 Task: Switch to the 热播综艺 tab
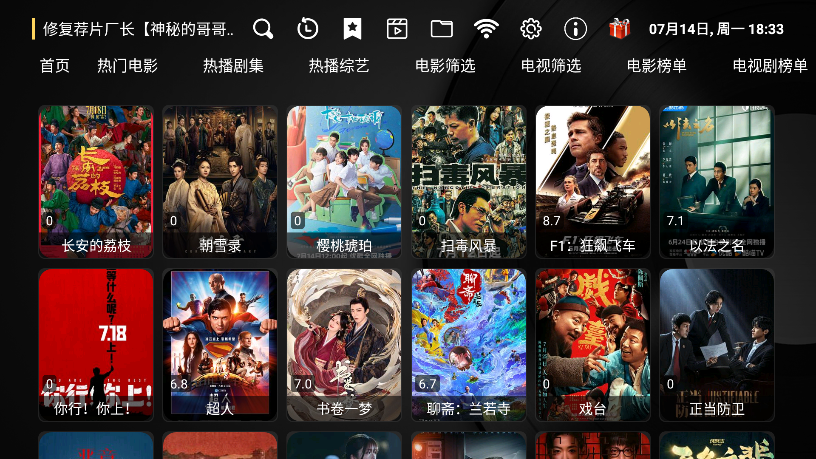[x=339, y=66]
